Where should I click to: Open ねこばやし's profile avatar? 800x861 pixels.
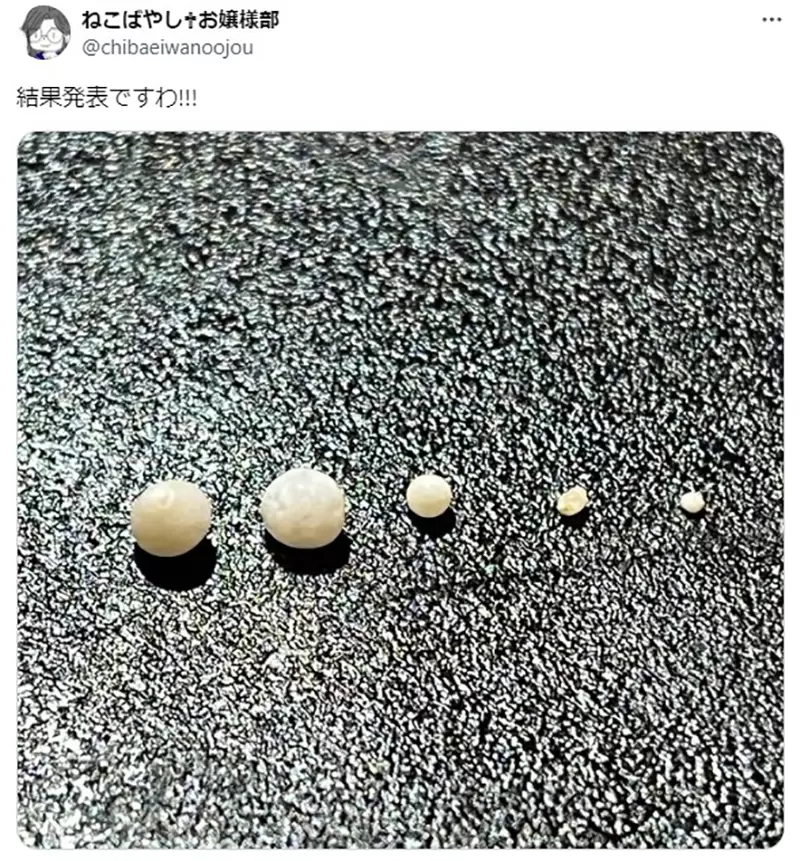(x=45, y=32)
